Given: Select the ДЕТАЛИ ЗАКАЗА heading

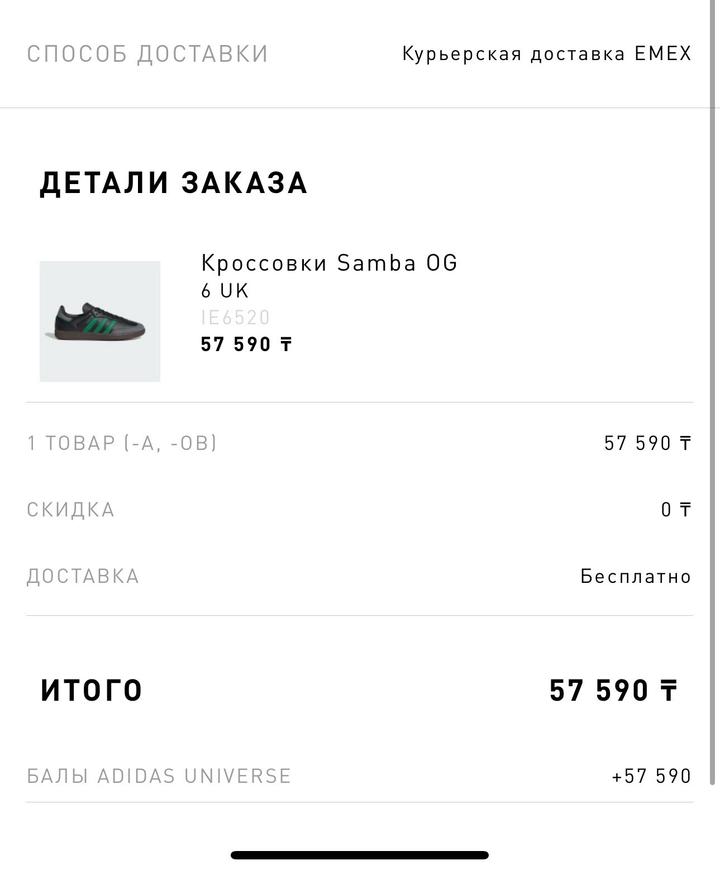Looking at the screenshot, I should click(172, 182).
